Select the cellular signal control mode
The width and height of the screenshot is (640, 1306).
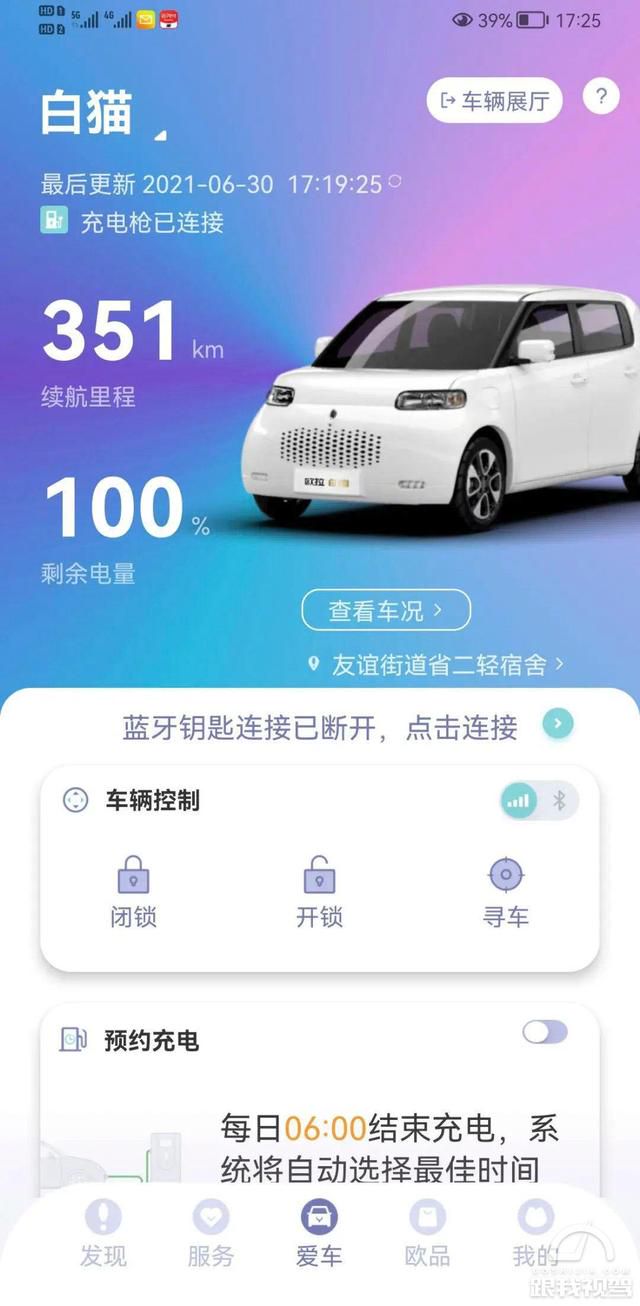519,800
